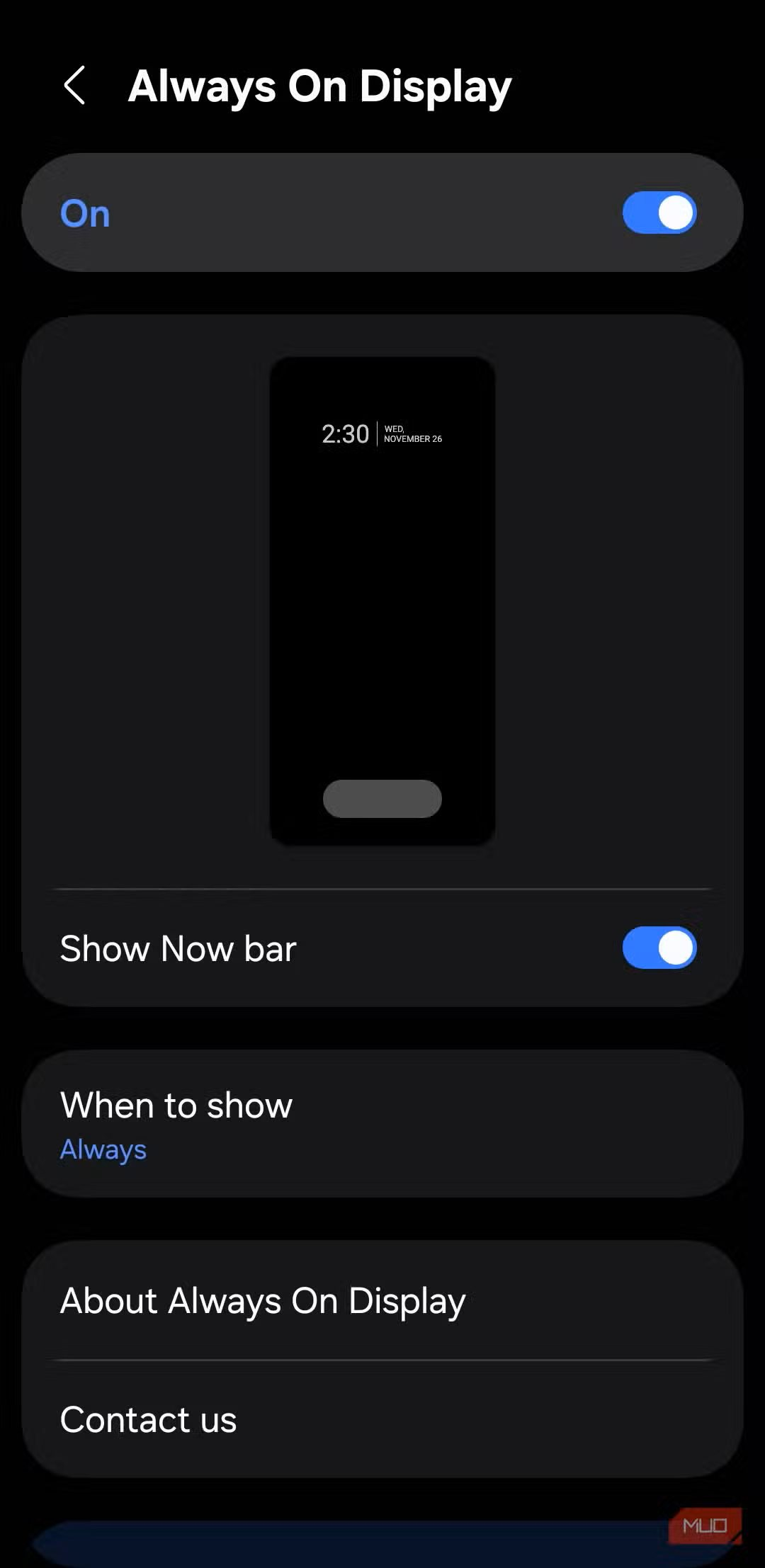Disable the Show Now bar toggle
Image resolution: width=765 pixels, height=1568 pixels.
click(x=659, y=948)
